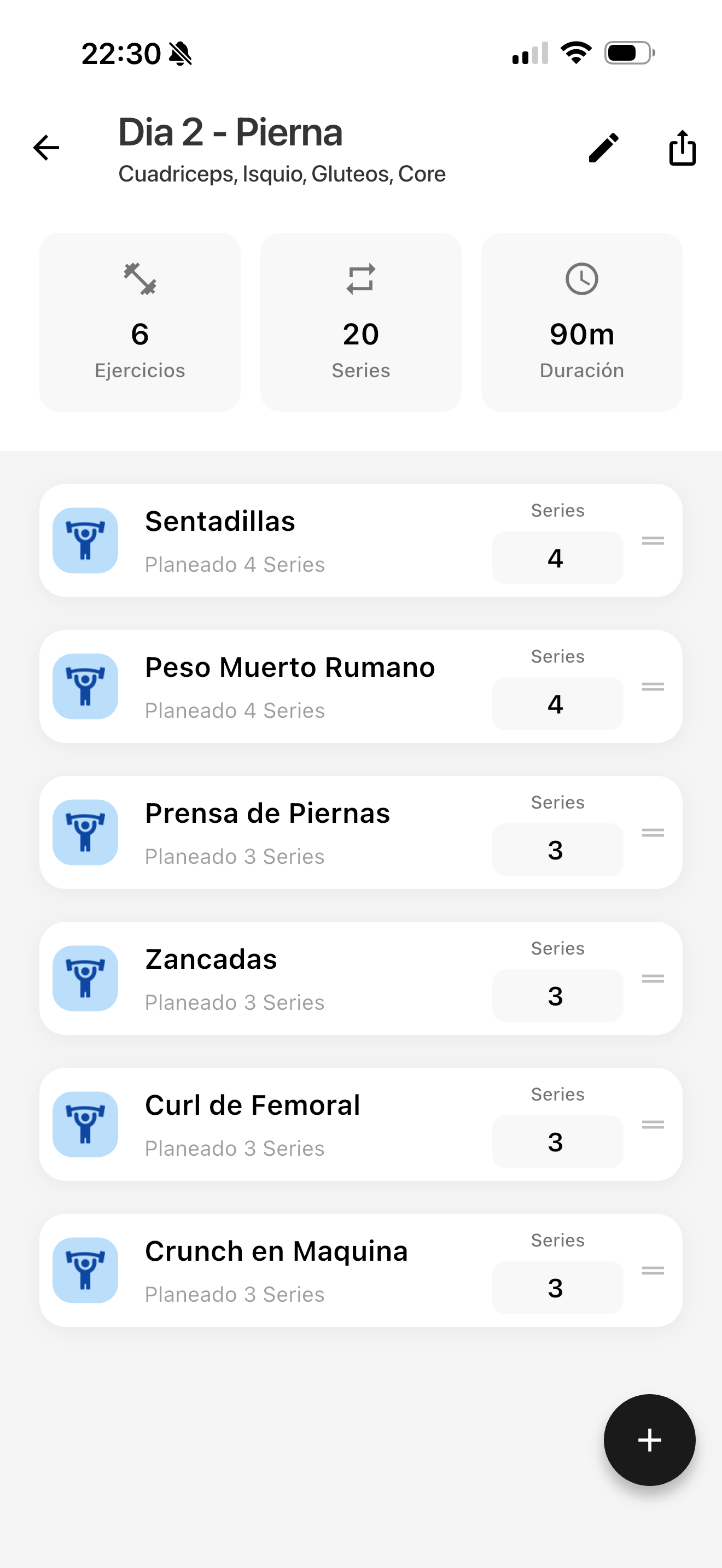Select the Zancadas series value box
The height and width of the screenshot is (1568, 722).
click(557, 996)
